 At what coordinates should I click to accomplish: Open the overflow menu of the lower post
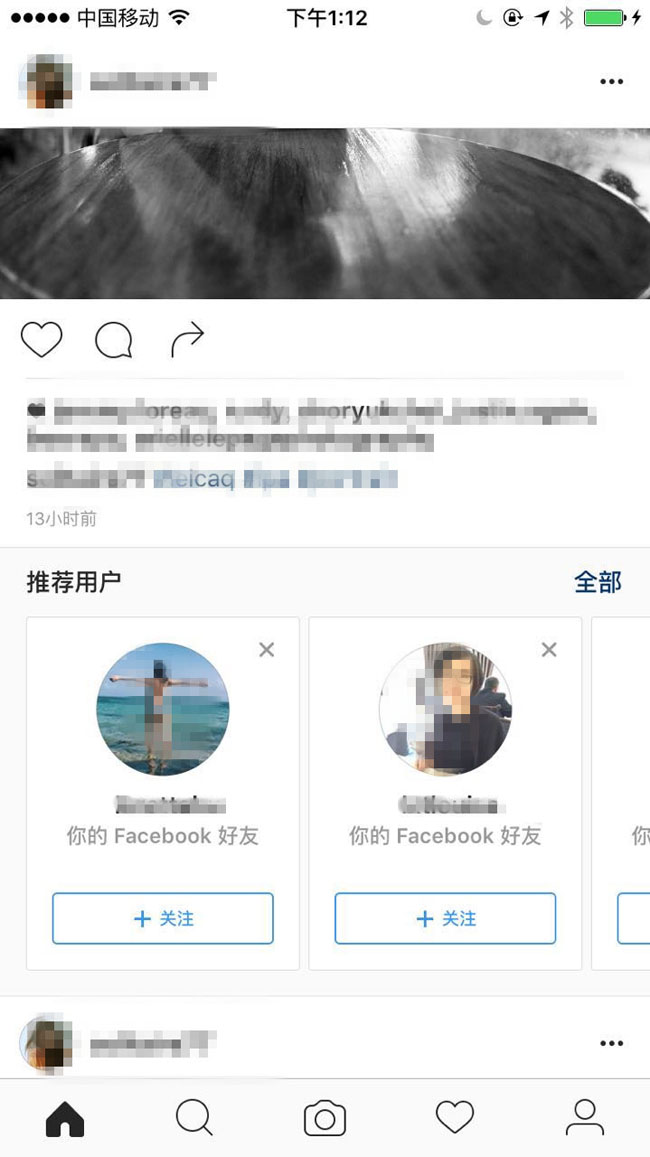[x=611, y=1043]
